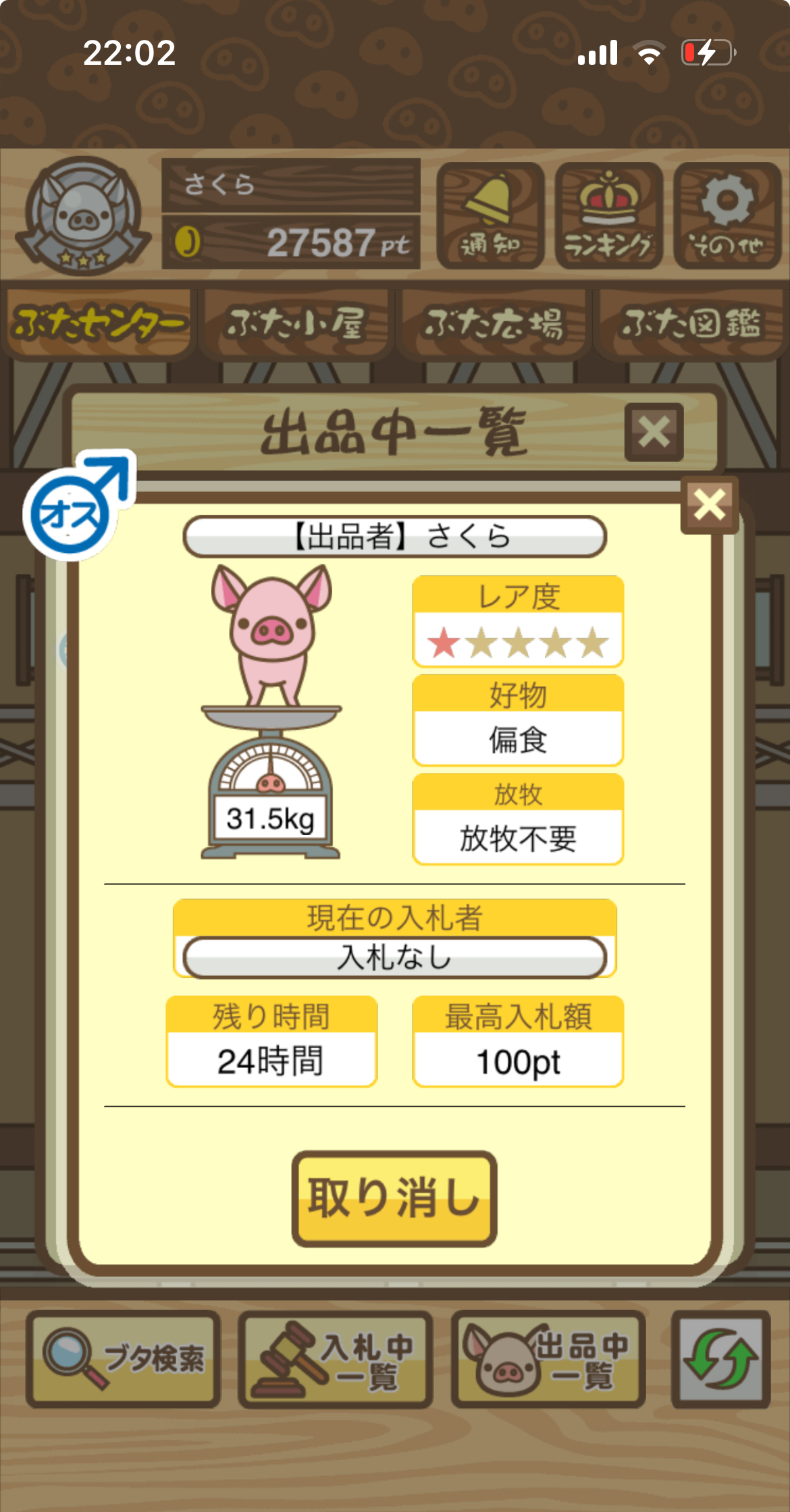Image resolution: width=790 pixels, height=1512 pixels.
Task: Tap the 取り消し cancel listing button
Action: [x=394, y=1199]
